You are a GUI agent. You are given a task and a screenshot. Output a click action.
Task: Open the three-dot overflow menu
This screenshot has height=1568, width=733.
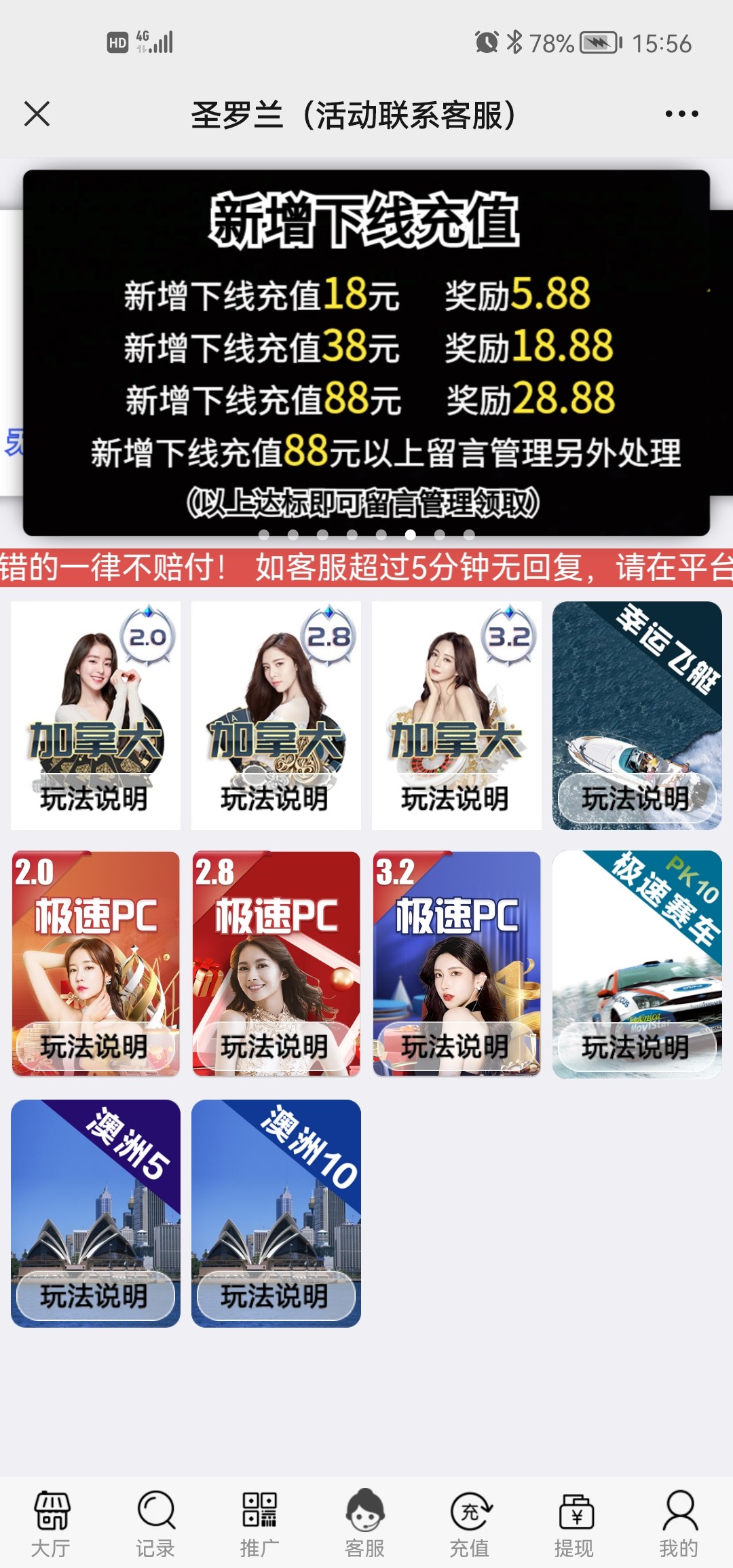[x=681, y=114]
